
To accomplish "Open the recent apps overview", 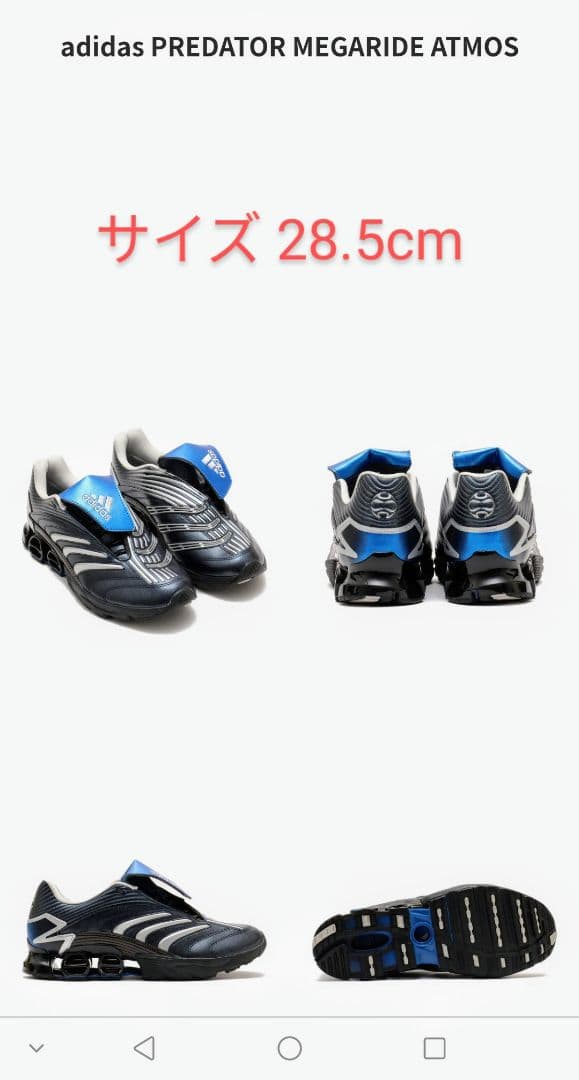I will pyautogui.click(x=434, y=1048).
